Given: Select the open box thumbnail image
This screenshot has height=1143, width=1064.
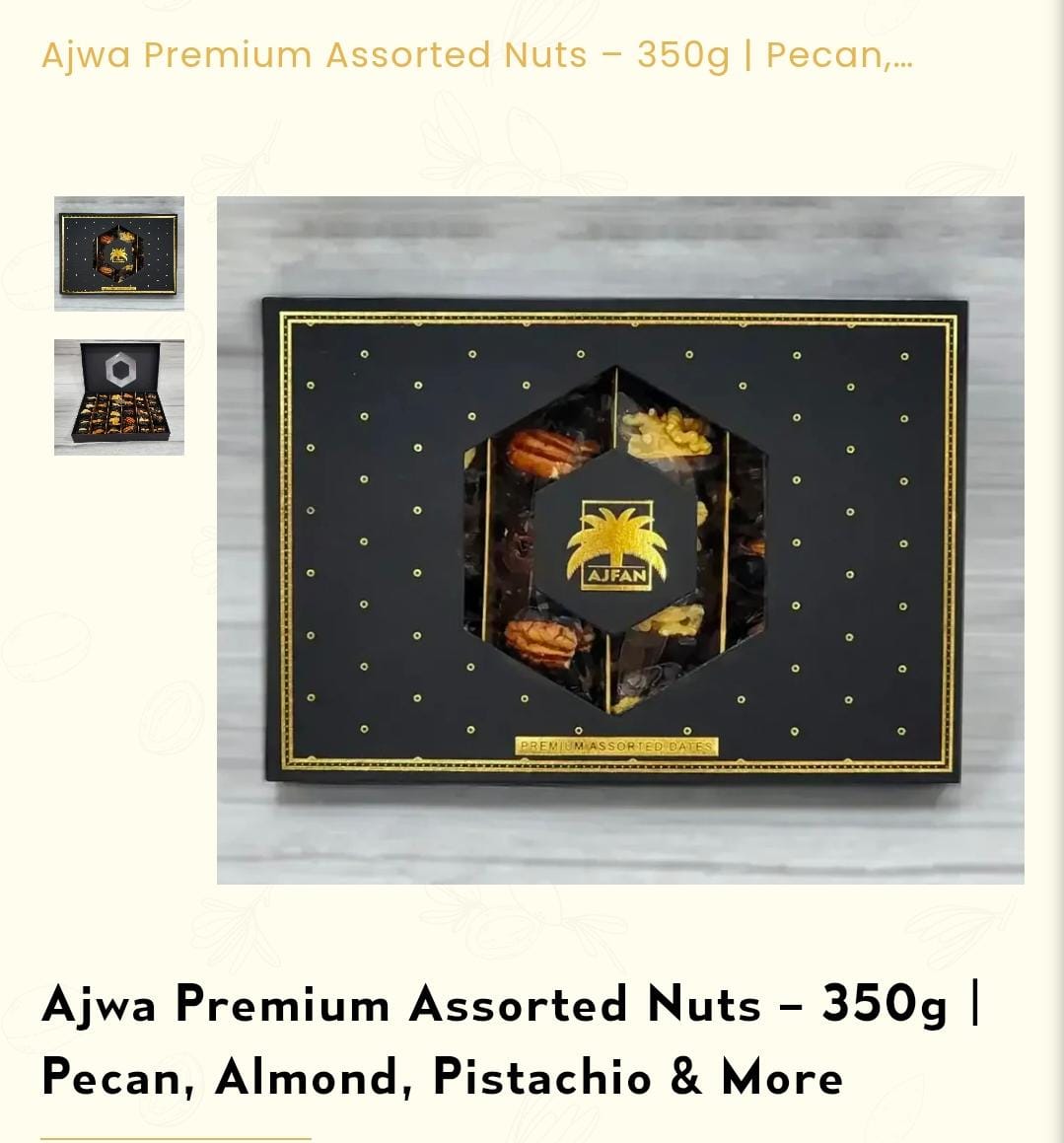Looking at the screenshot, I should point(118,397).
